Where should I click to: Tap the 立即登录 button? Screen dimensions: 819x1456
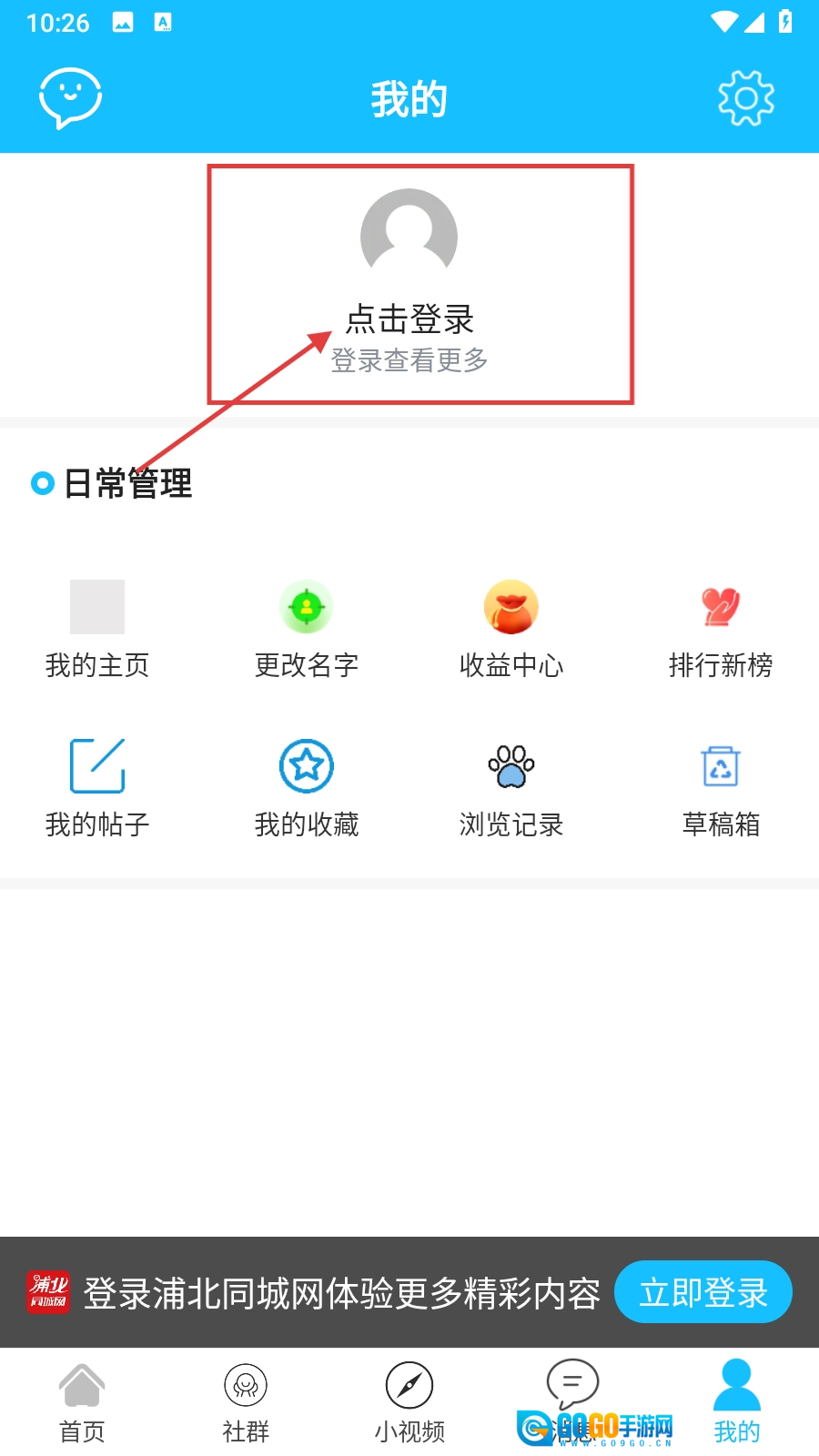703,1292
